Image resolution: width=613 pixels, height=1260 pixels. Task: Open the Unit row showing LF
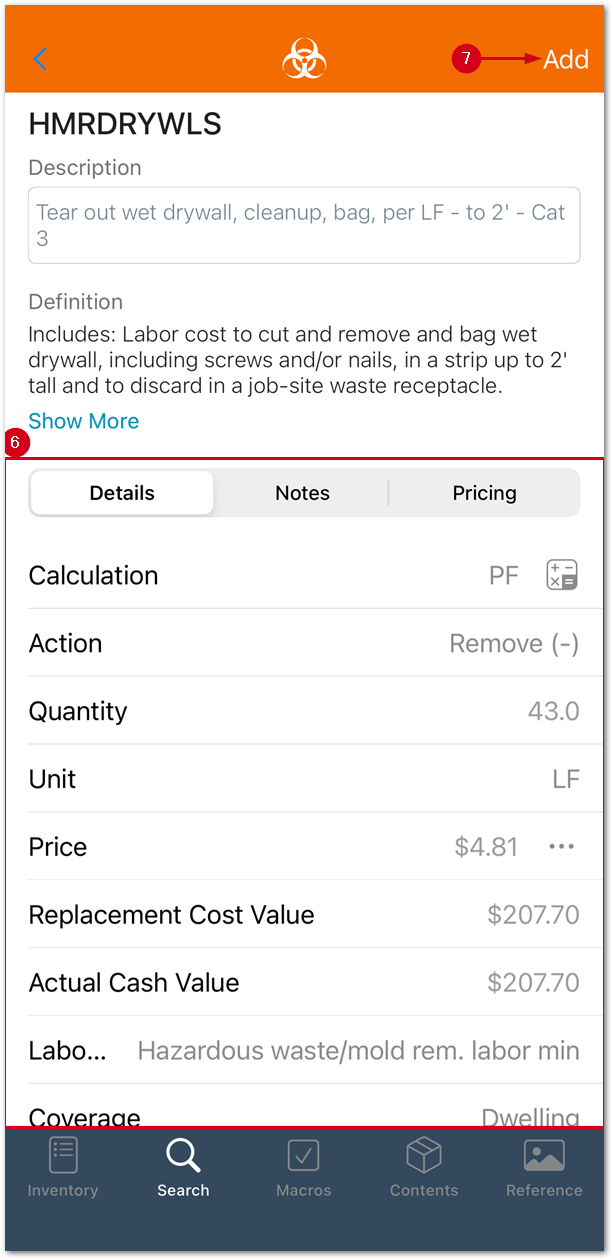(x=565, y=779)
